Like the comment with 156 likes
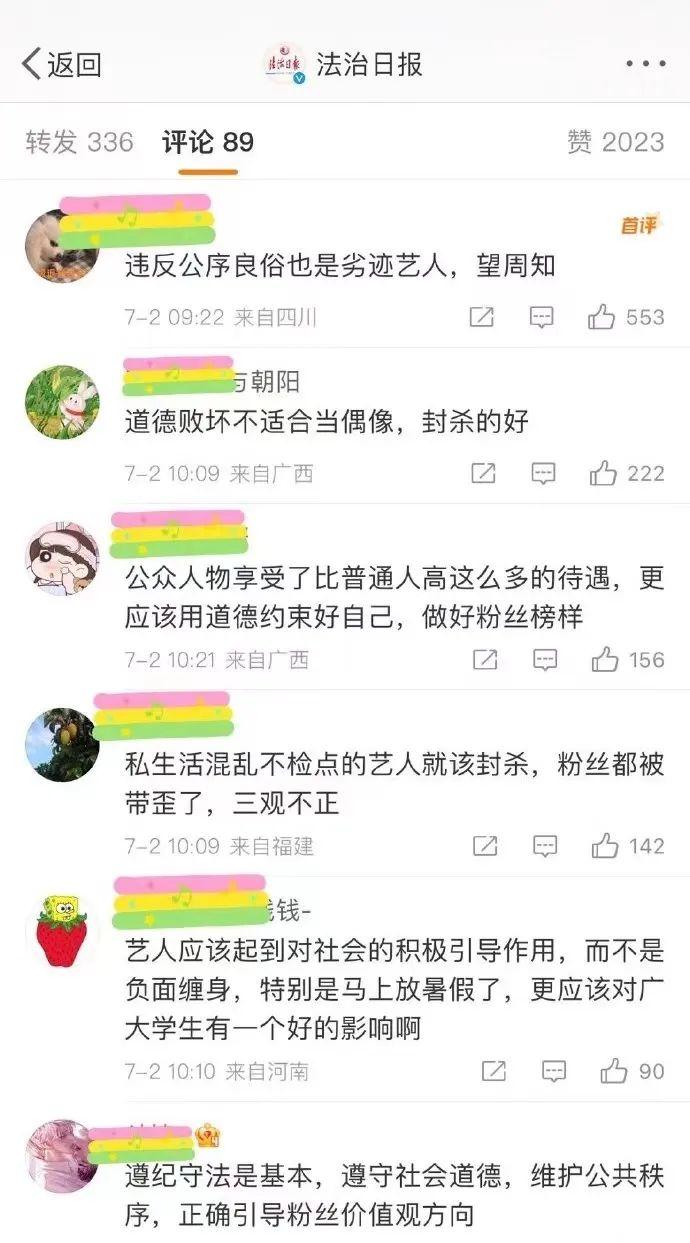Screen dimensions: 690x1243 tap(605, 659)
